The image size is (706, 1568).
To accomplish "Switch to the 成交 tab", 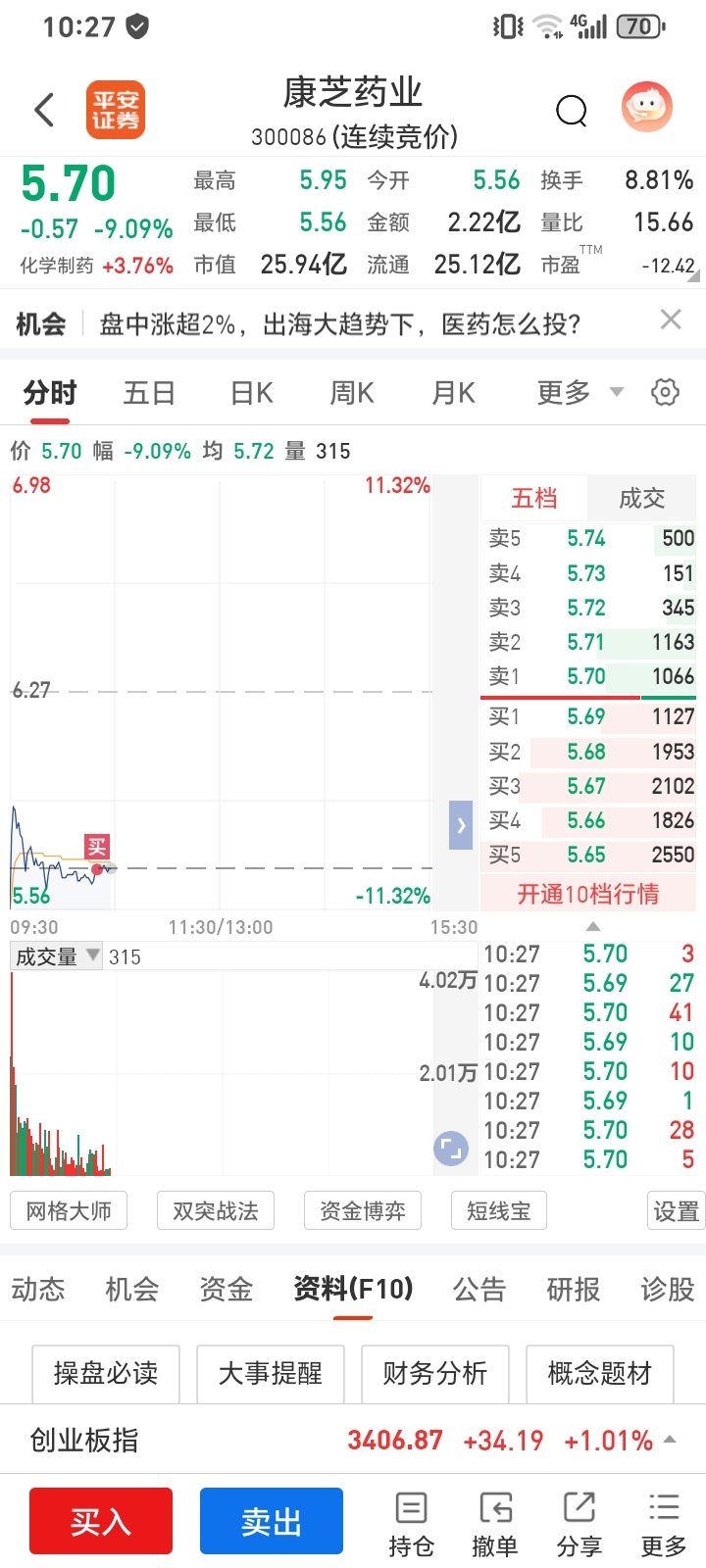I will pyautogui.click(x=642, y=499).
